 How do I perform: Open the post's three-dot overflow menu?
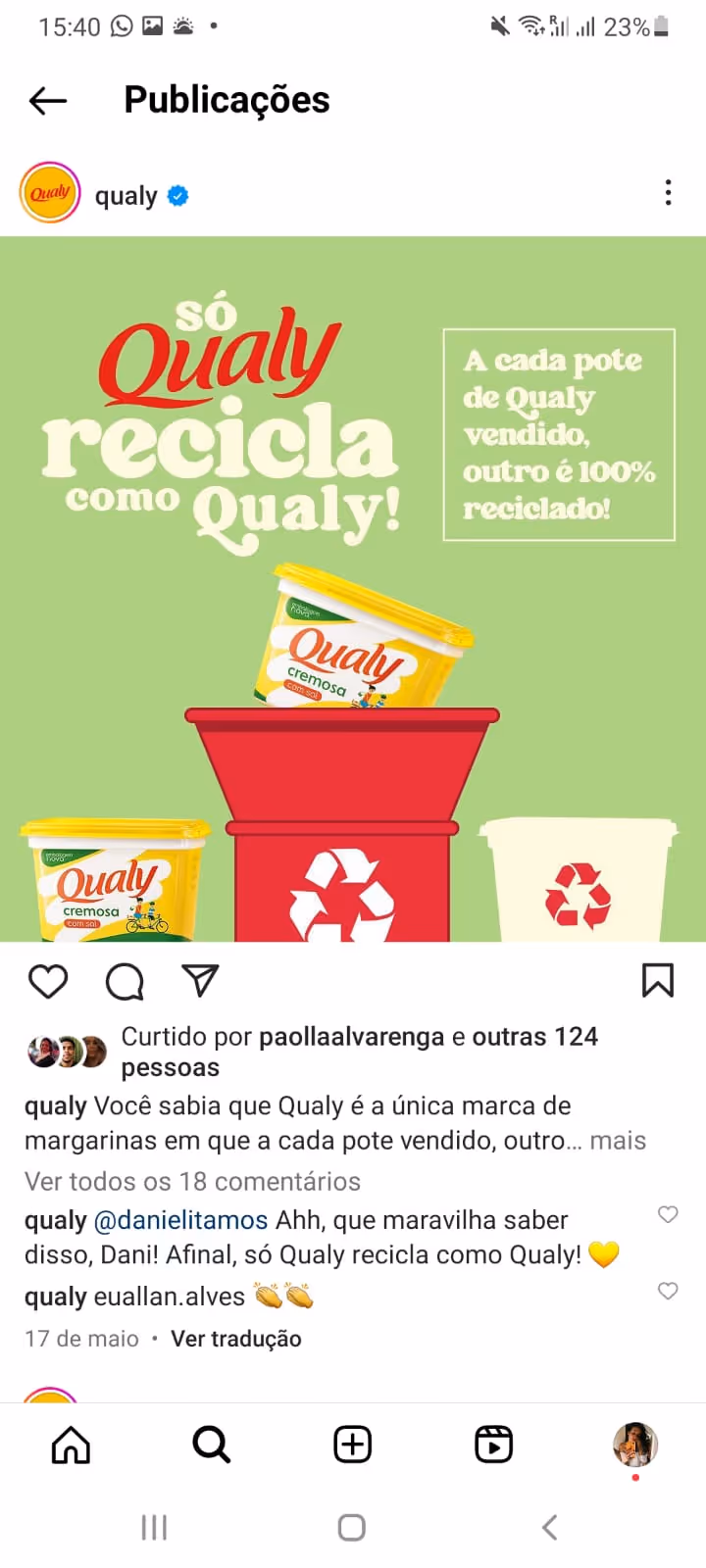click(x=668, y=193)
